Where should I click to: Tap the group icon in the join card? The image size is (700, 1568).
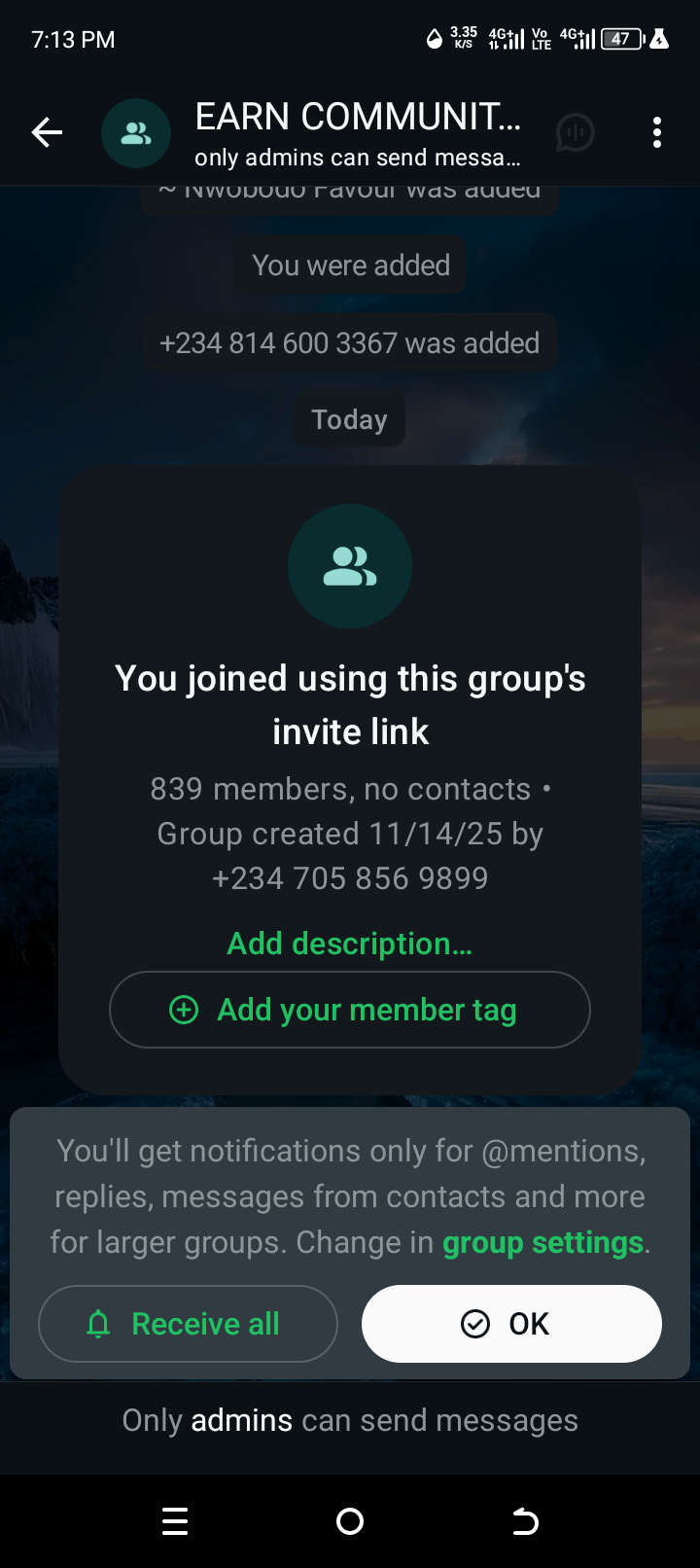tap(349, 566)
